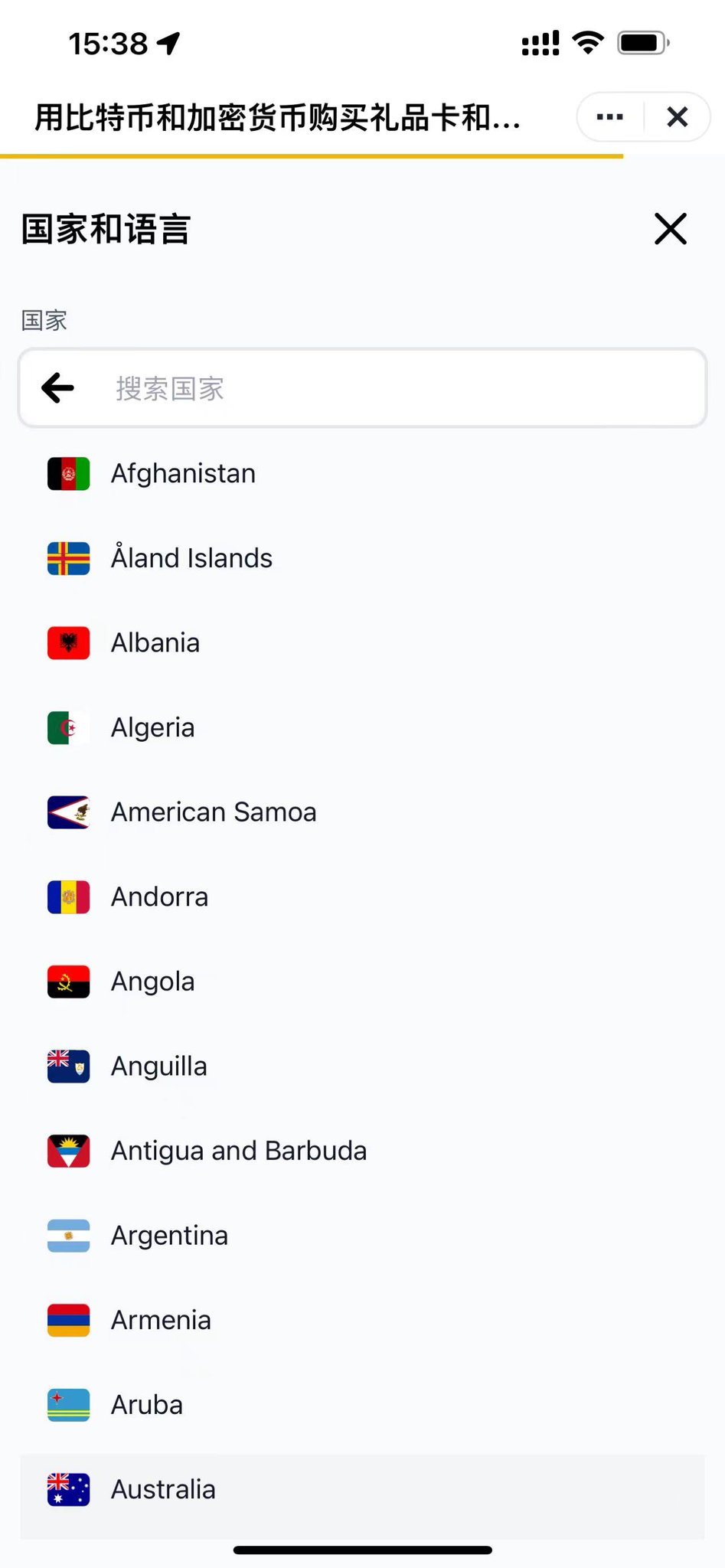Close the mini-program window
Screen dimensions: 725x1568
678,117
